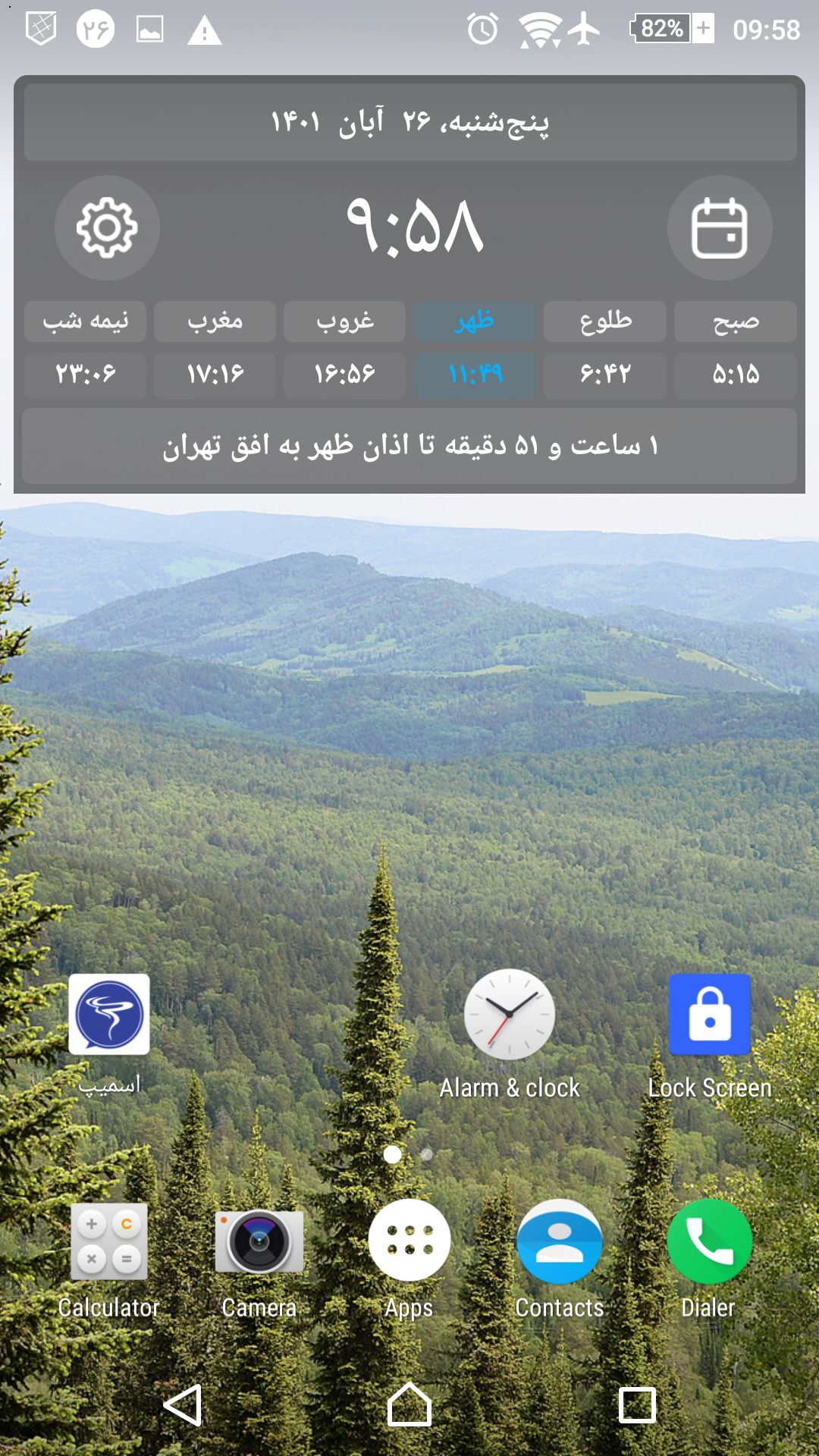Tap the Lock Screen shortcut
This screenshot has width=819, height=1456.
pos(710,1015)
